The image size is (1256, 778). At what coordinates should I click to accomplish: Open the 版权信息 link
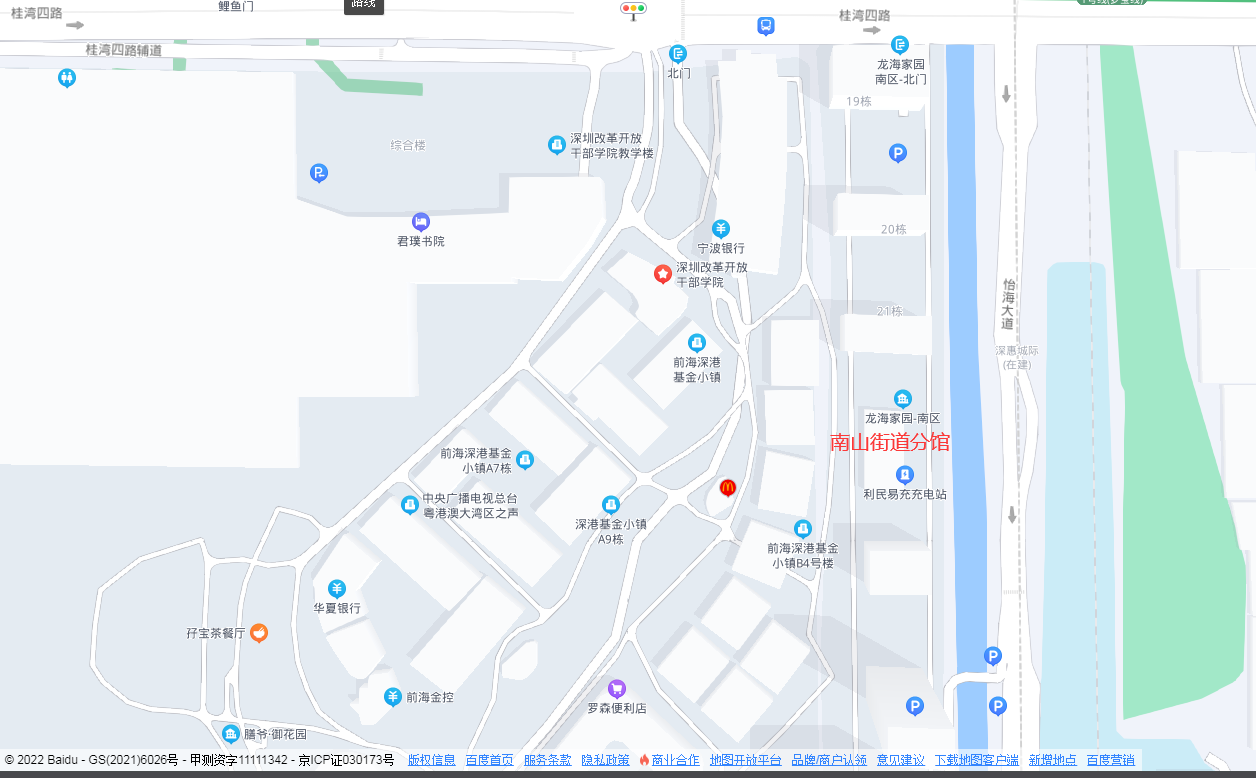point(431,760)
